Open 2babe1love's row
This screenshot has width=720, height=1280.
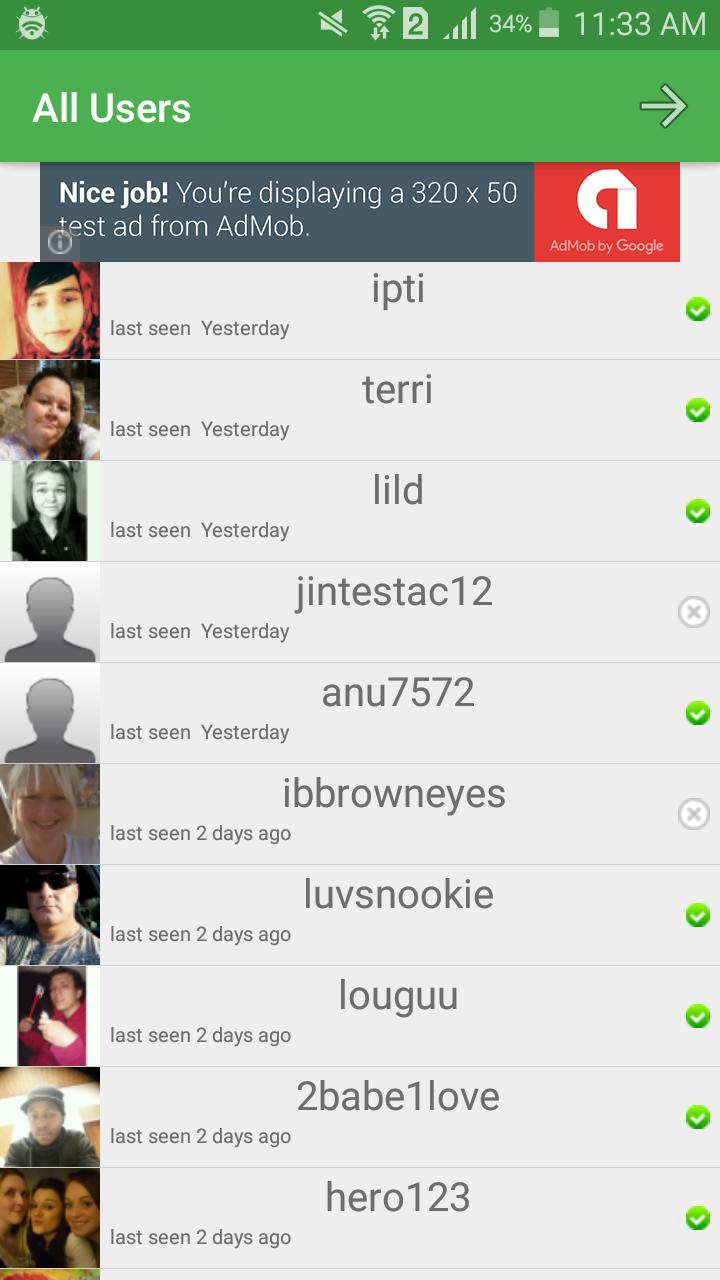[397, 1117]
